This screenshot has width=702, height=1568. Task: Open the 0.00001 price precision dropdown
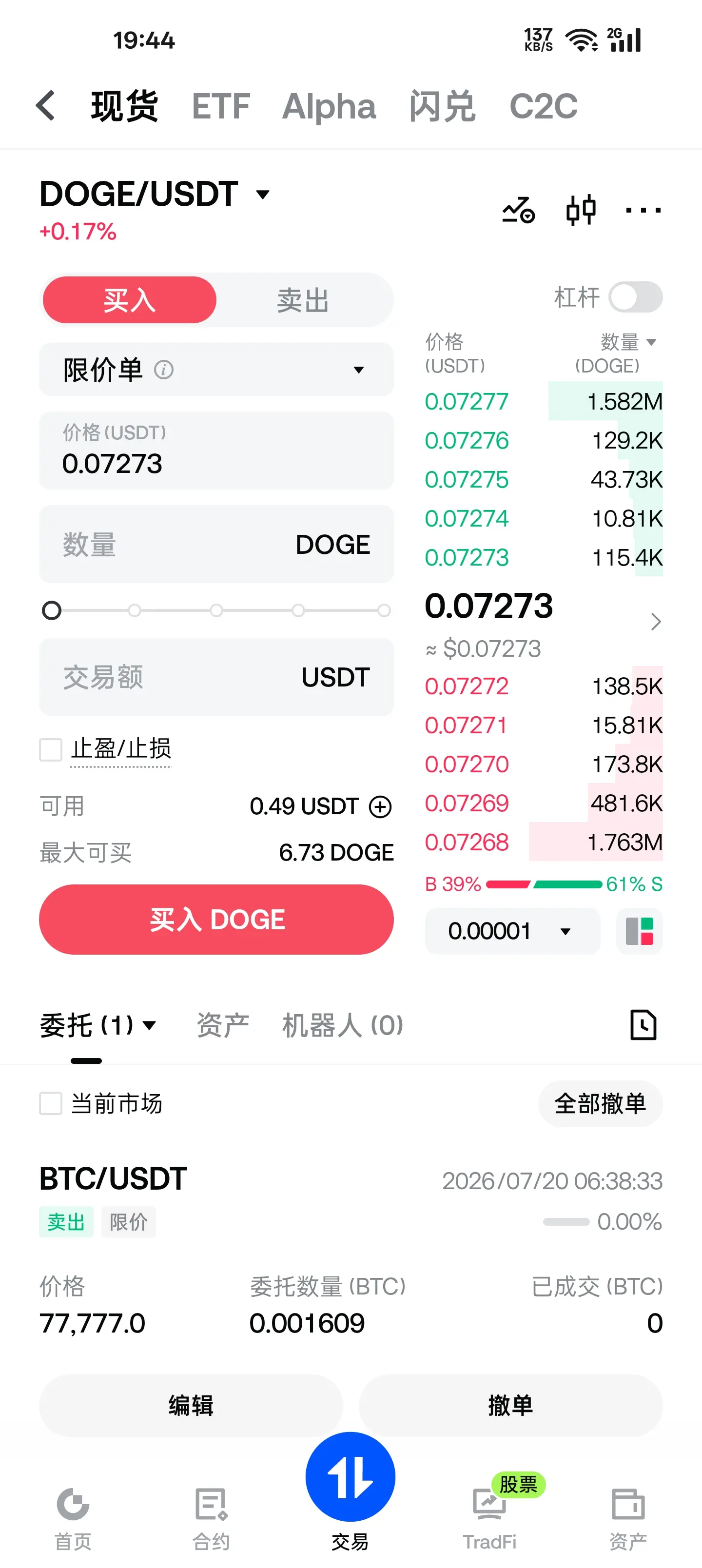point(512,931)
